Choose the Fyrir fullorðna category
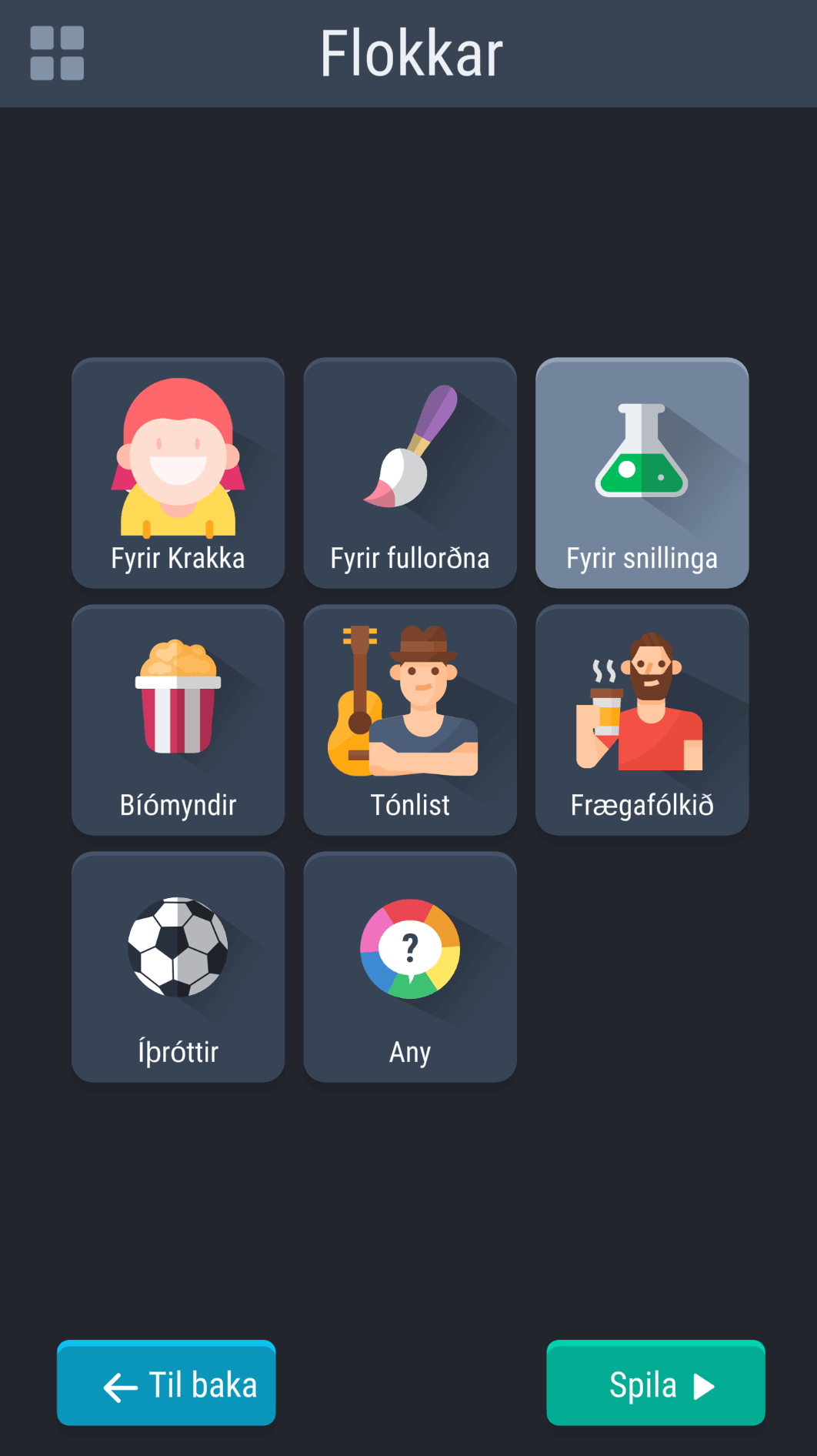 pyautogui.click(x=410, y=473)
